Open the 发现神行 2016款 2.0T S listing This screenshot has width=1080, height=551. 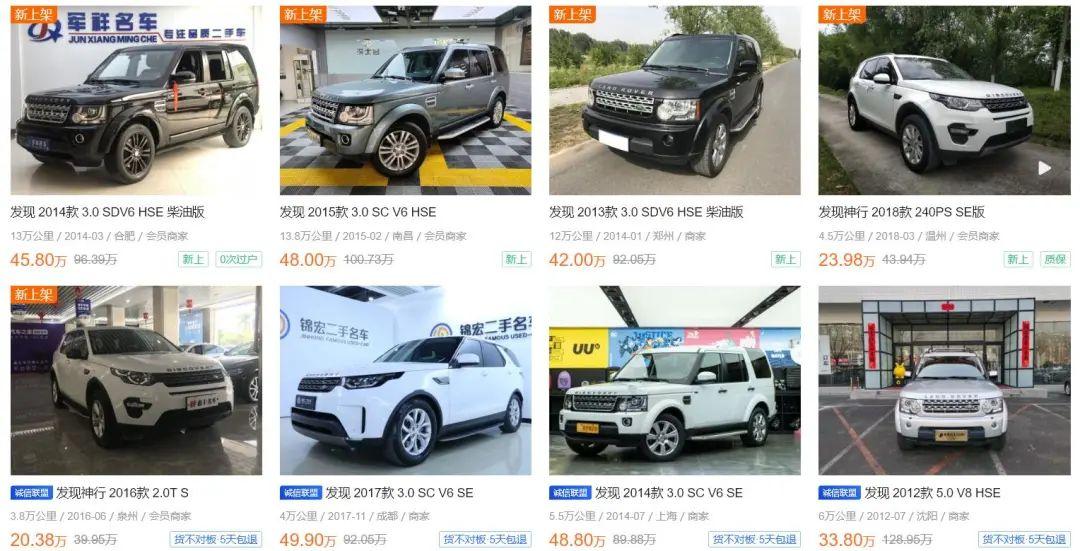pyautogui.click(x=122, y=492)
